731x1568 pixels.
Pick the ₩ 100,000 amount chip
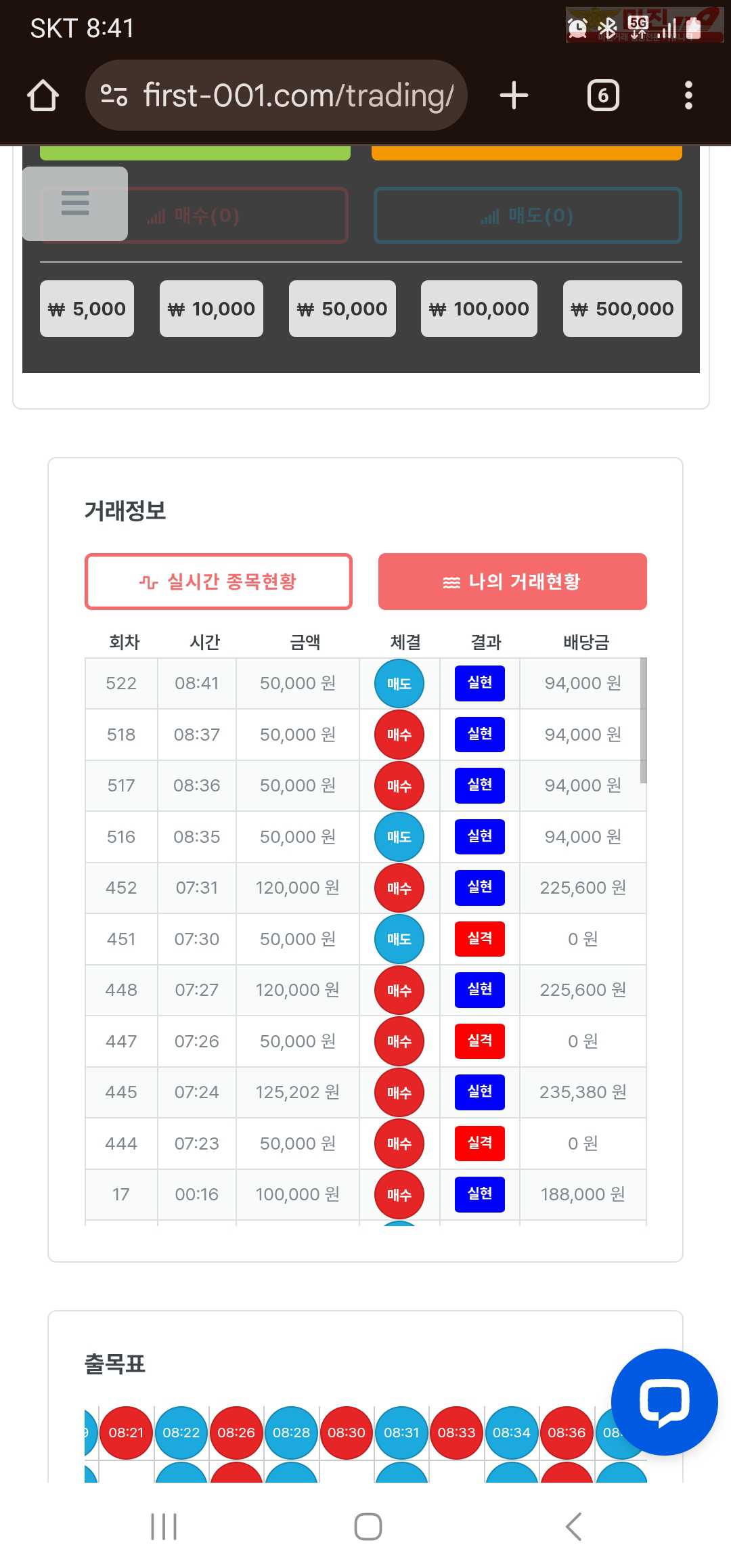pos(479,309)
